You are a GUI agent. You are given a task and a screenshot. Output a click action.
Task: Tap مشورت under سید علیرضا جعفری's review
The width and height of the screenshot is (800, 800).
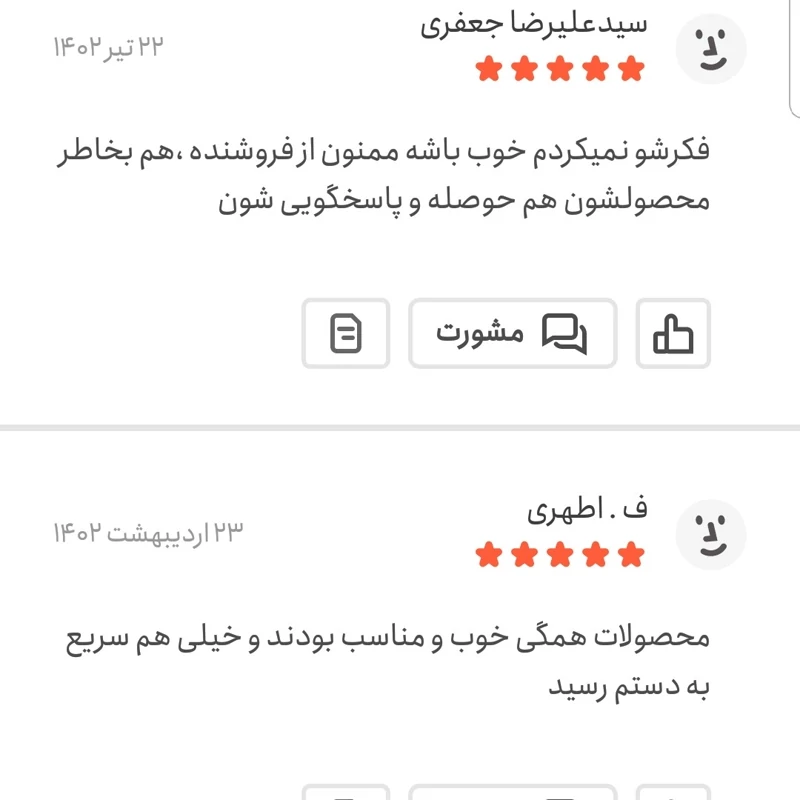point(512,333)
